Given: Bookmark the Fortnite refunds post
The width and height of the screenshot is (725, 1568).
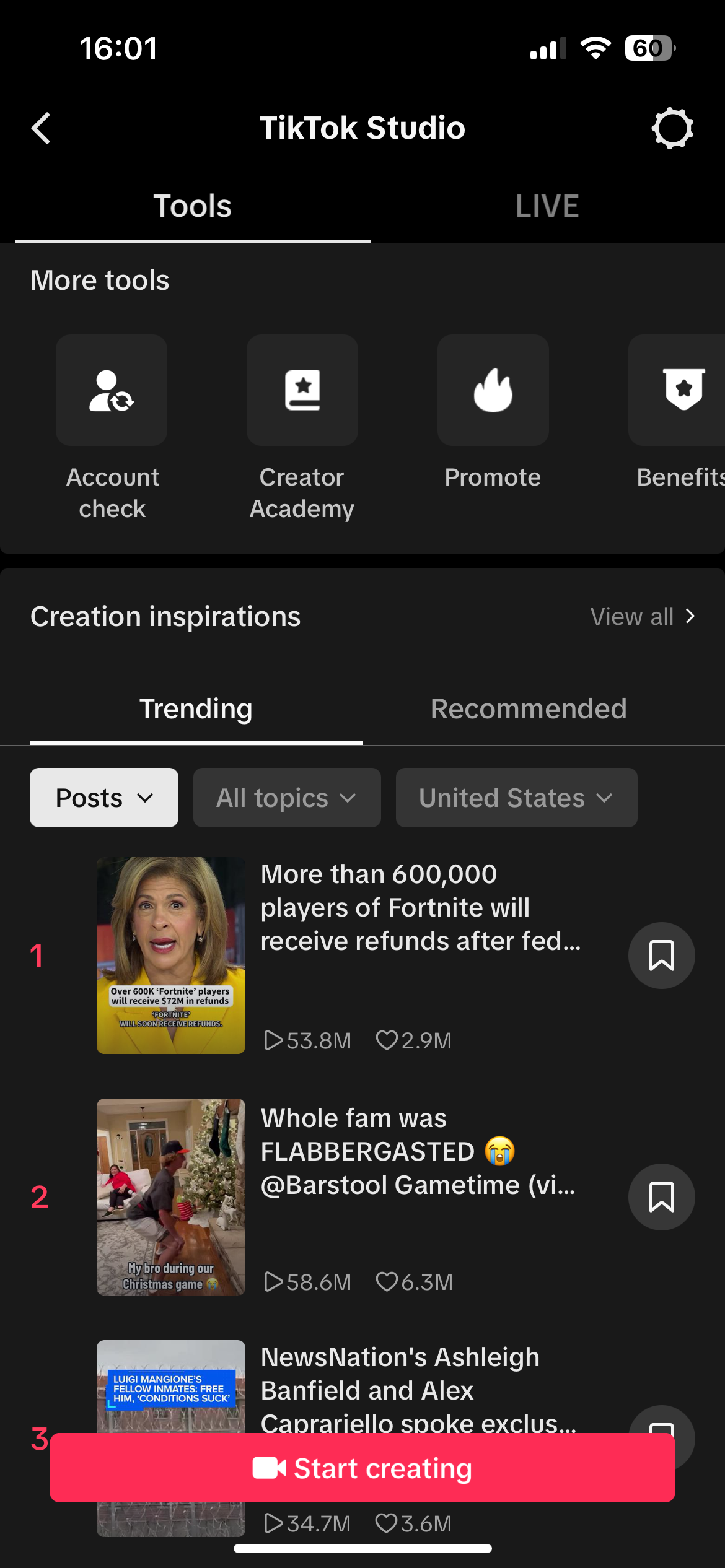Looking at the screenshot, I should click(x=661, y=956).
